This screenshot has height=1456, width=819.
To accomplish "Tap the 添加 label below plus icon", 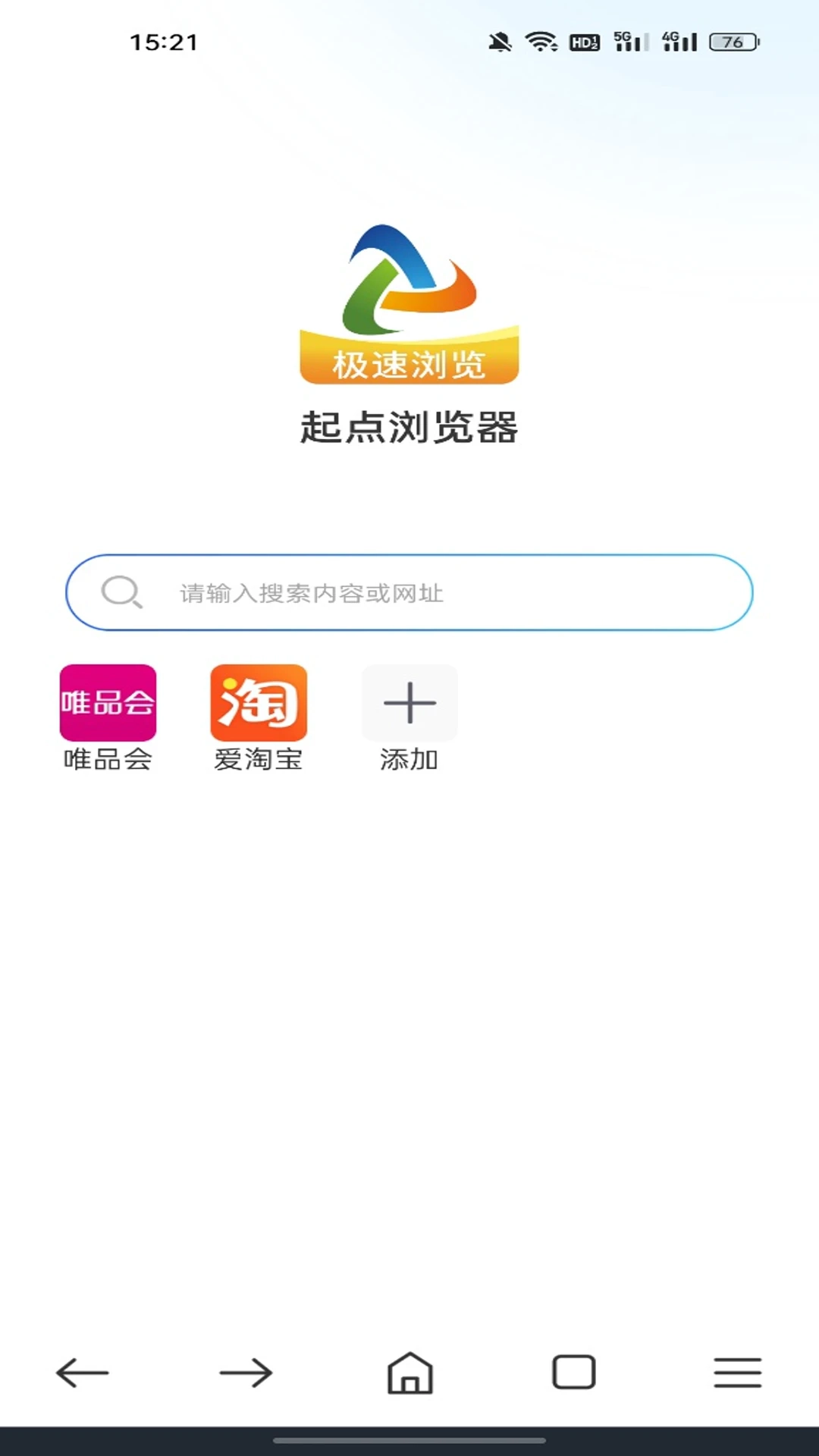I will 409,758.
